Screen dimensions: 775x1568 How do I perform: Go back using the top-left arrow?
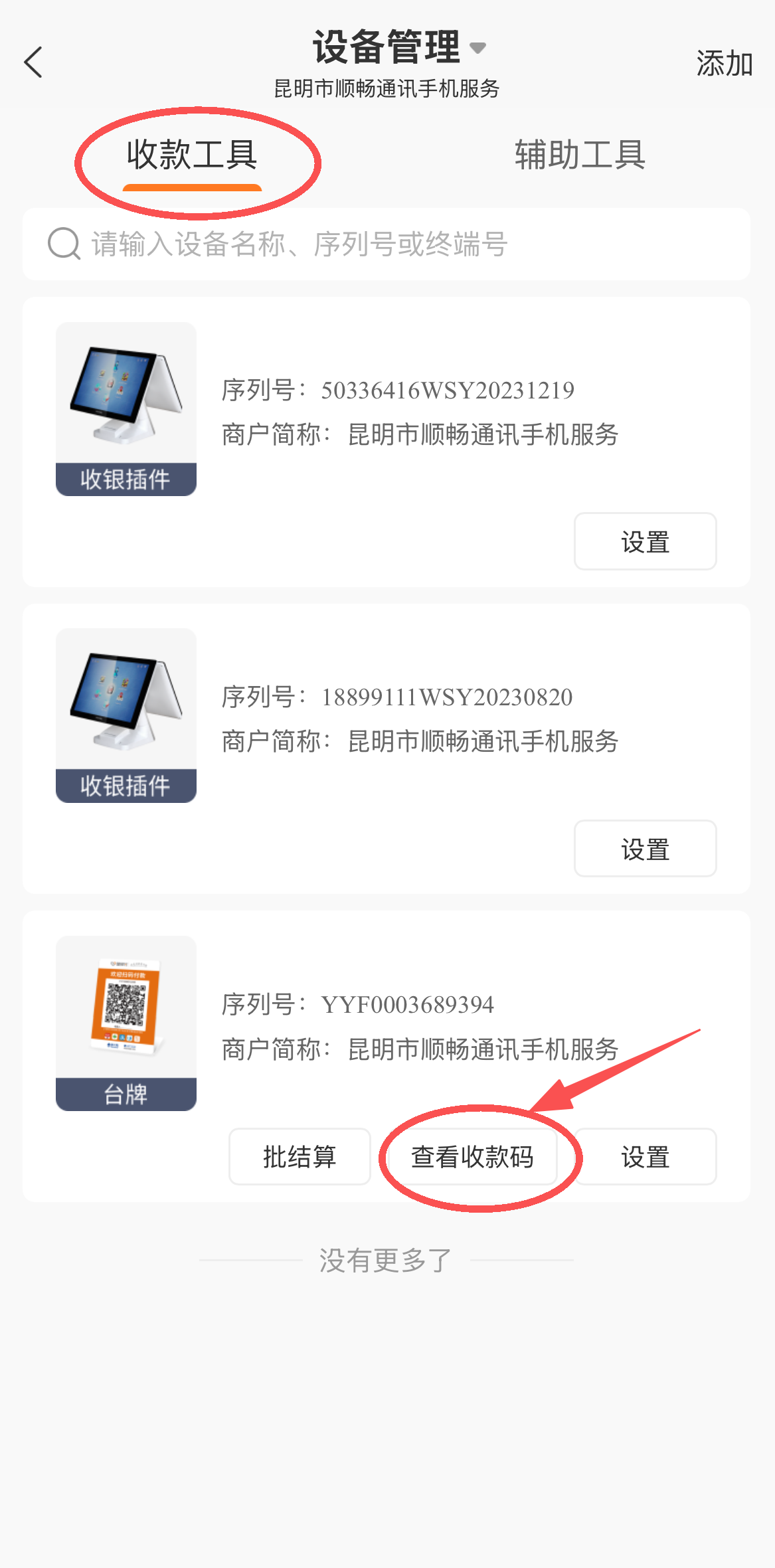click(33, 62)
